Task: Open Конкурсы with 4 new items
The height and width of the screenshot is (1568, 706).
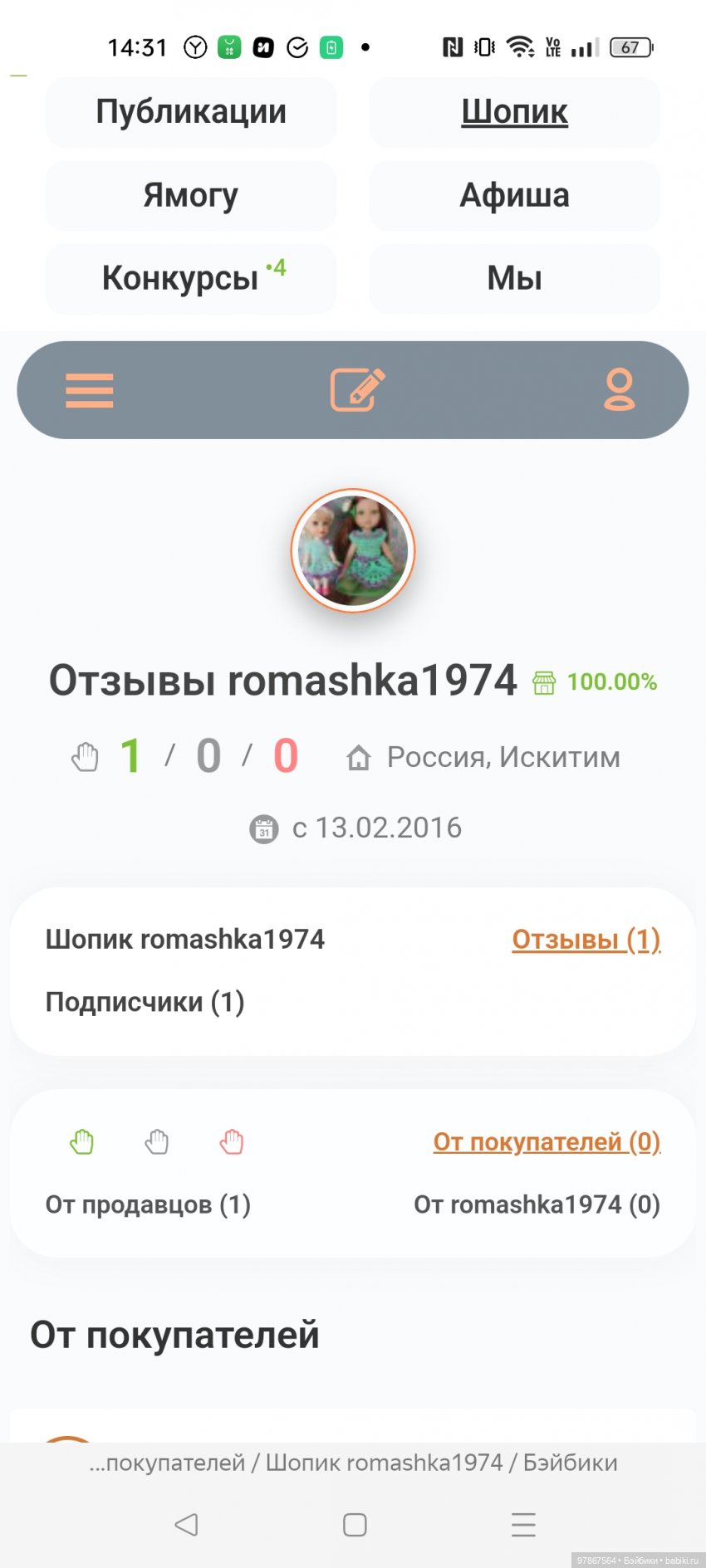Action: tap(191, 279)
